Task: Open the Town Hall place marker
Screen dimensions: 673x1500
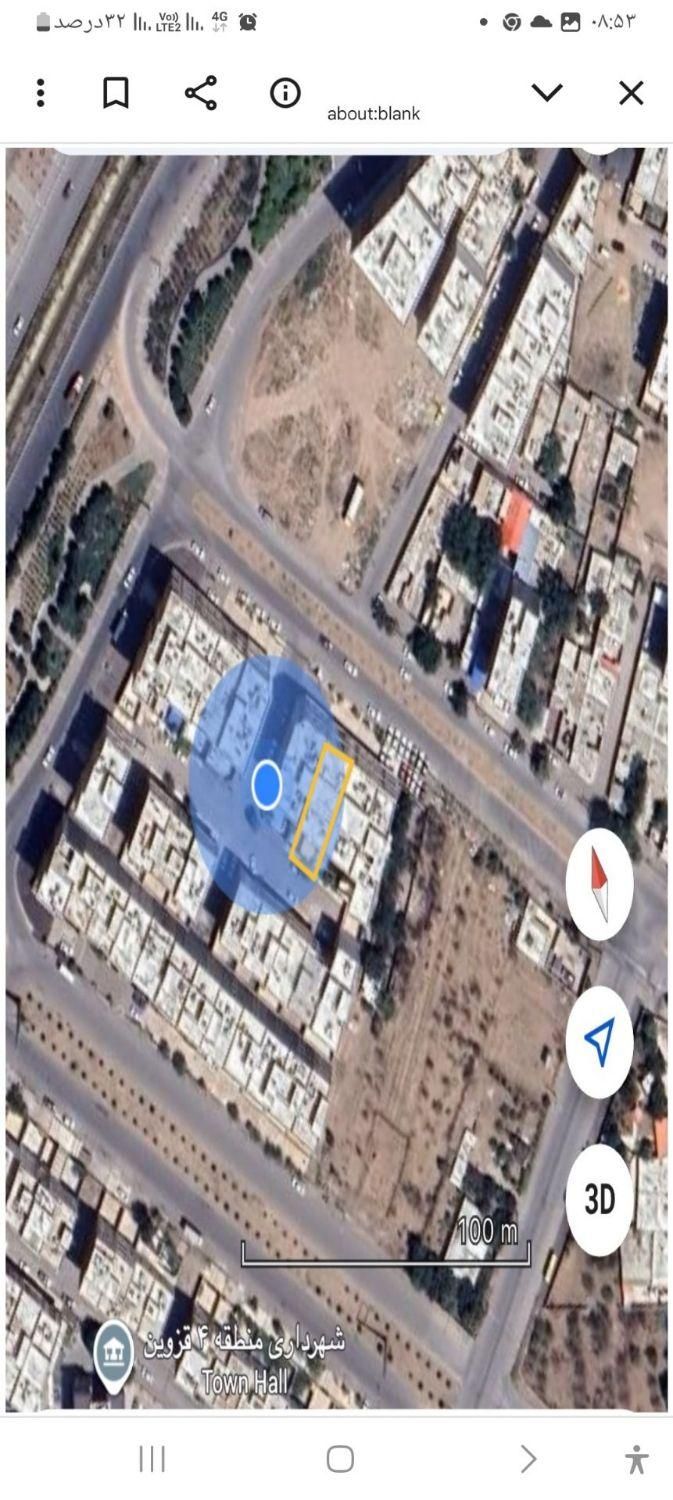Action: pos(114,1353)
